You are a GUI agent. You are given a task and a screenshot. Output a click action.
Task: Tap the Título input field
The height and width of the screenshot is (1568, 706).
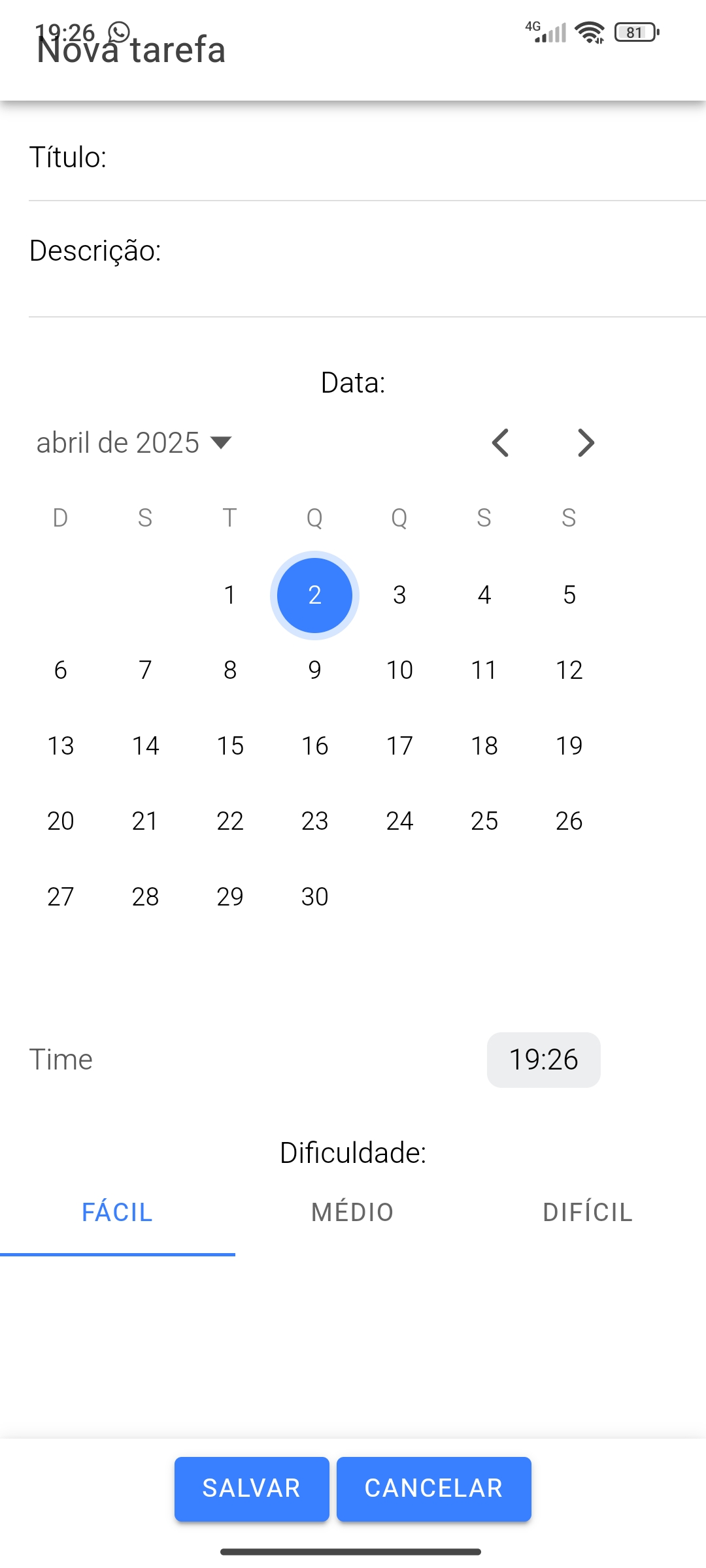pos(367,158)
